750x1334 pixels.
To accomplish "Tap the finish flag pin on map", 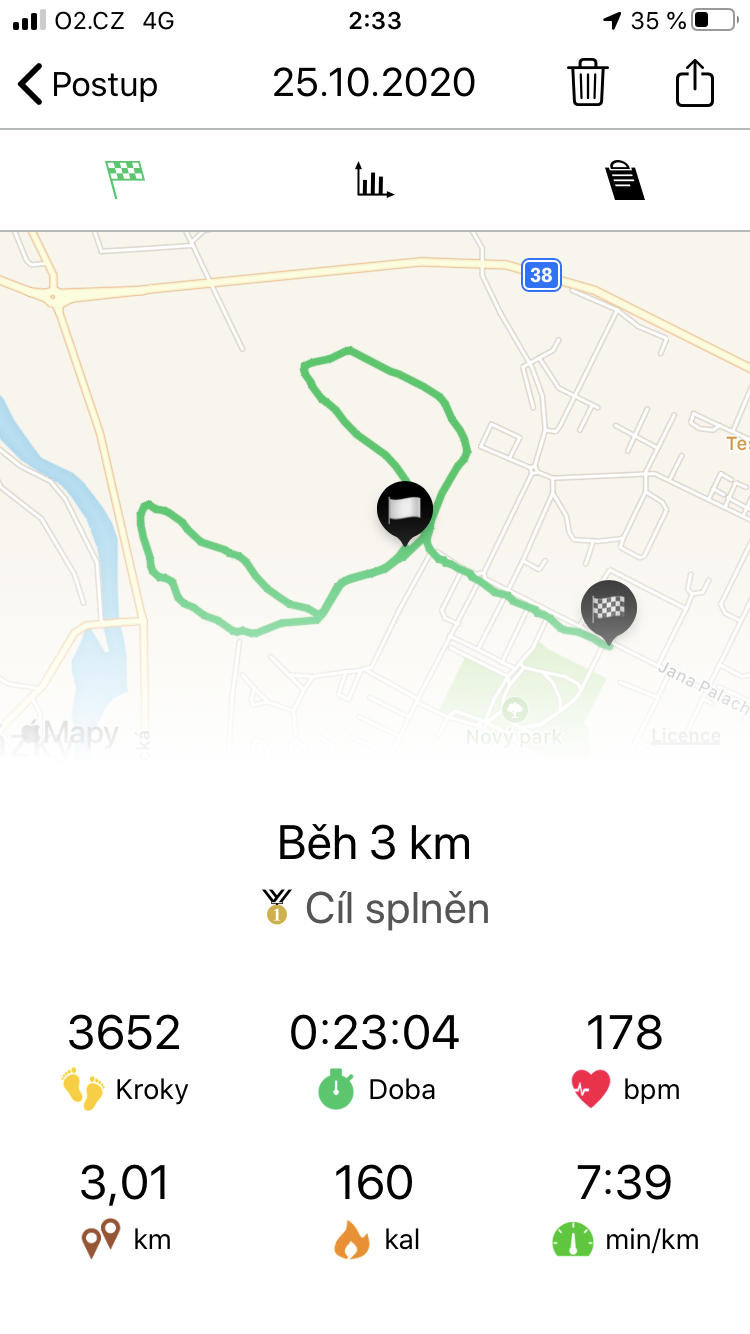I will click(609, 610).
